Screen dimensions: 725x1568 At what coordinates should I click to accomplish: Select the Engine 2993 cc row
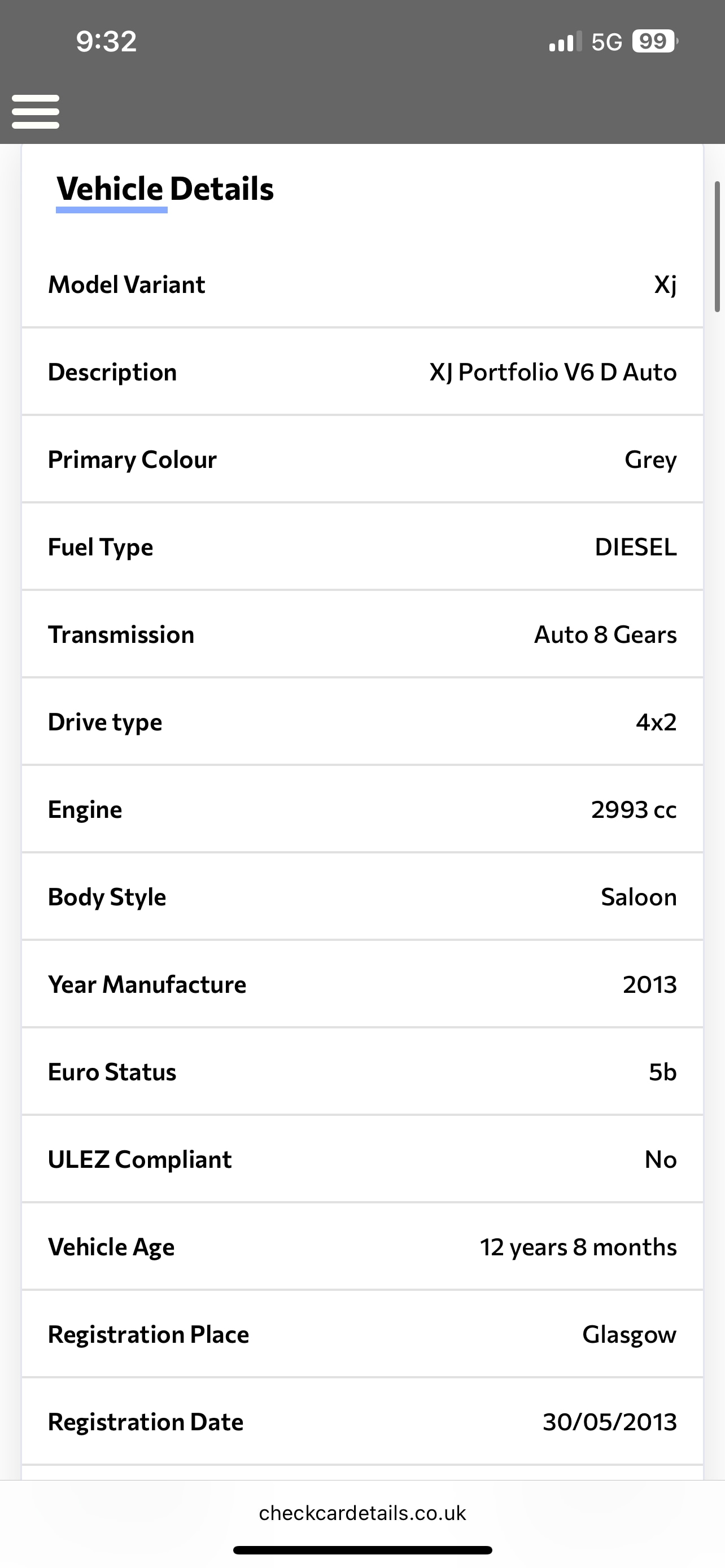362,809
